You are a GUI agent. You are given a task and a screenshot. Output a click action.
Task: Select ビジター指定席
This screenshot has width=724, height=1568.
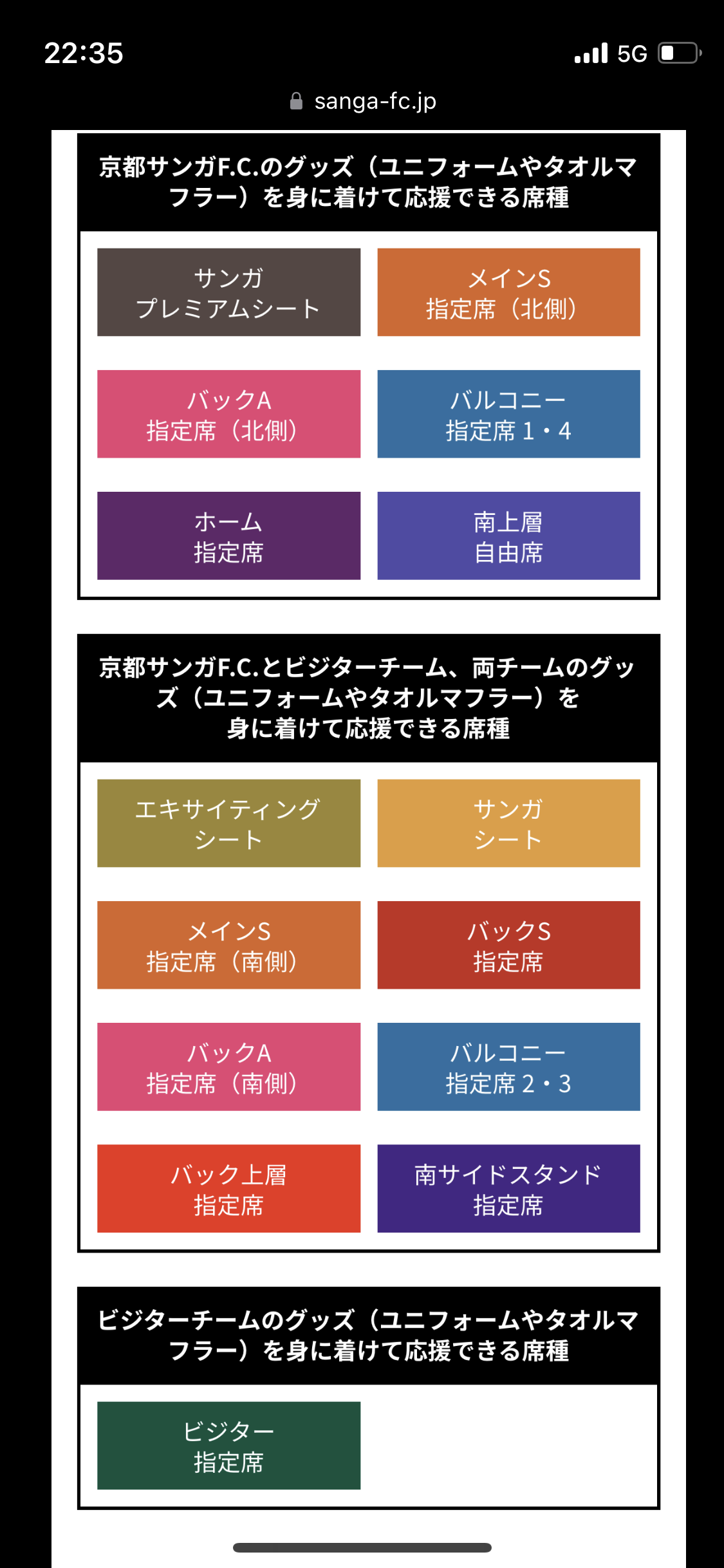[228, 1446]
